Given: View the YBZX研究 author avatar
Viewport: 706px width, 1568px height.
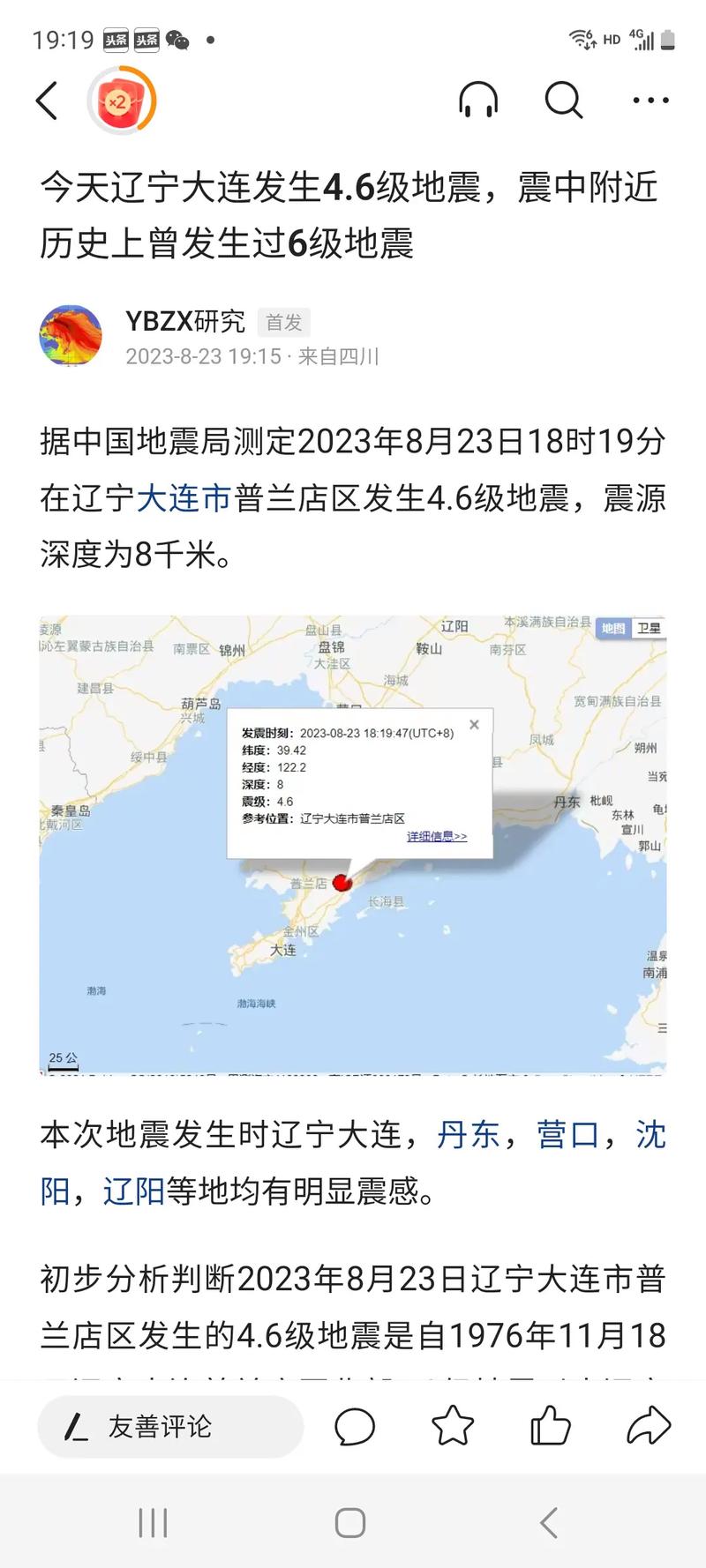Looking at the screenshot, I should click(72, 335).
